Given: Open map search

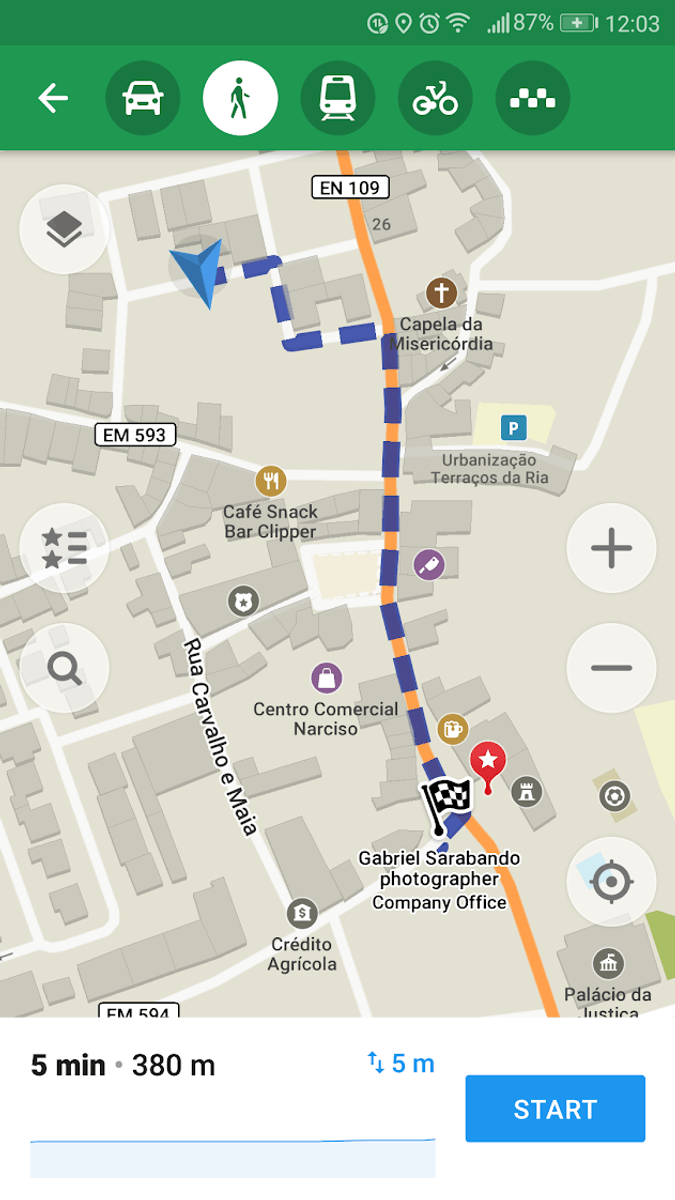Looking at the screenshot, I should click(x=64, y=667).
